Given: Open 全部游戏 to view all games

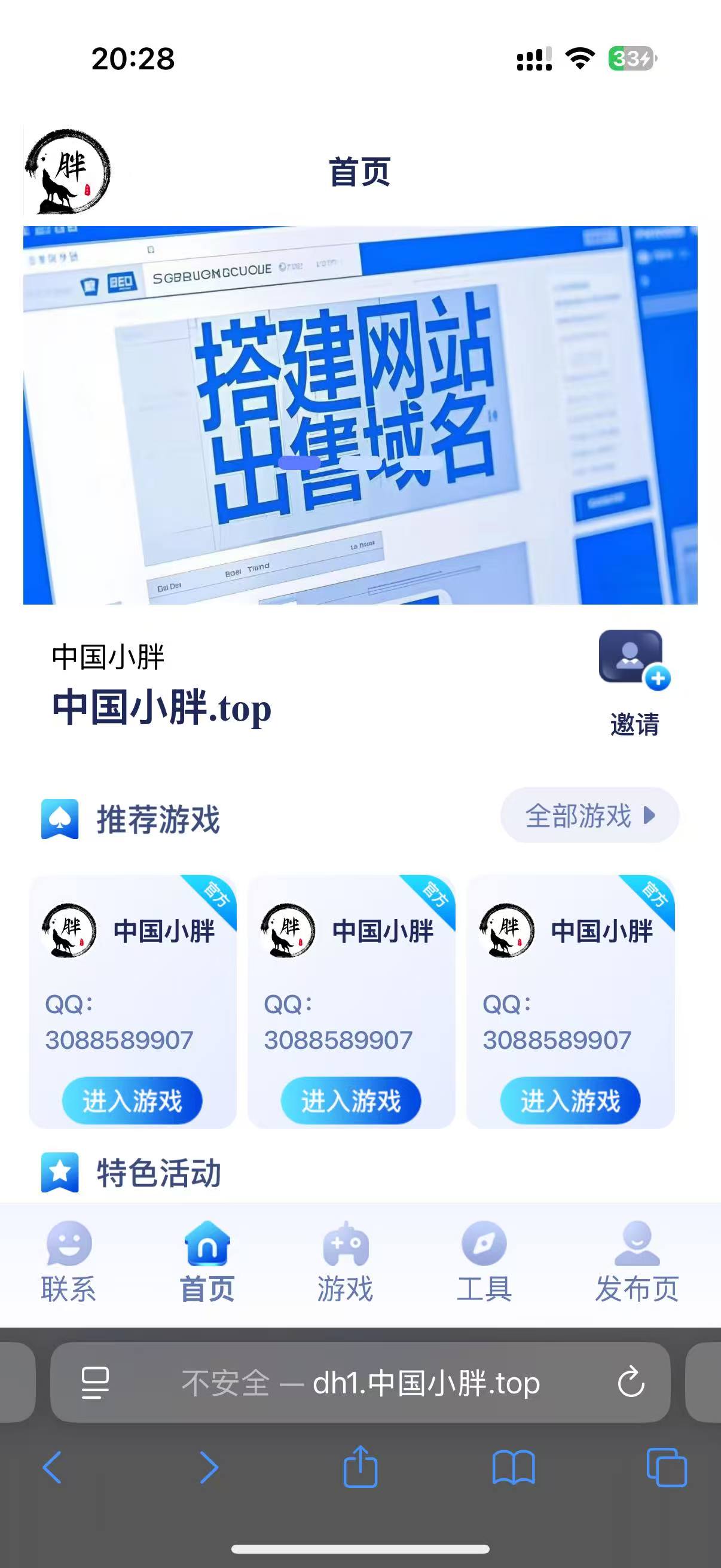Looking at the screenshot, I should (x=589, y=816).
